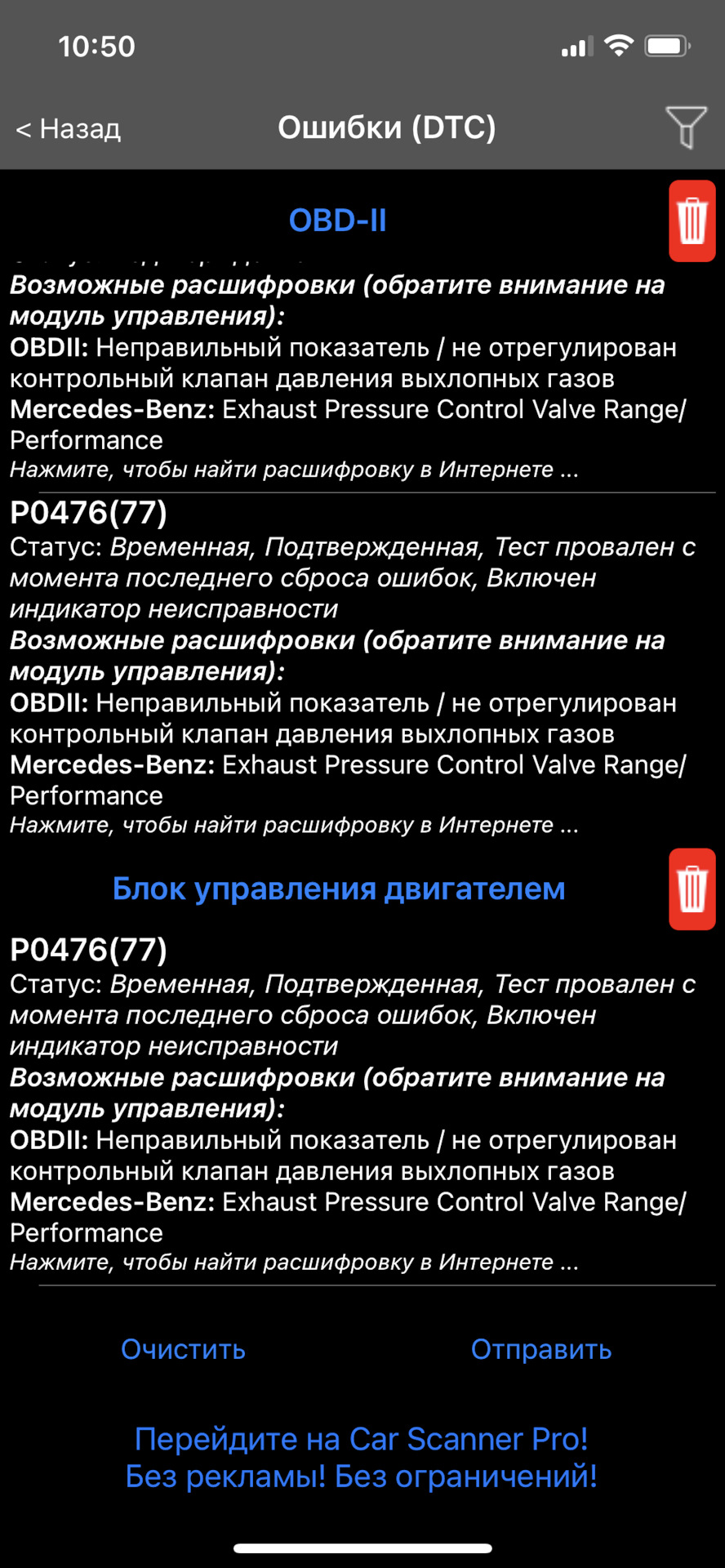Open the DTC filter options
Screen dimensions: 725x1568
click(x=686, y=127)
